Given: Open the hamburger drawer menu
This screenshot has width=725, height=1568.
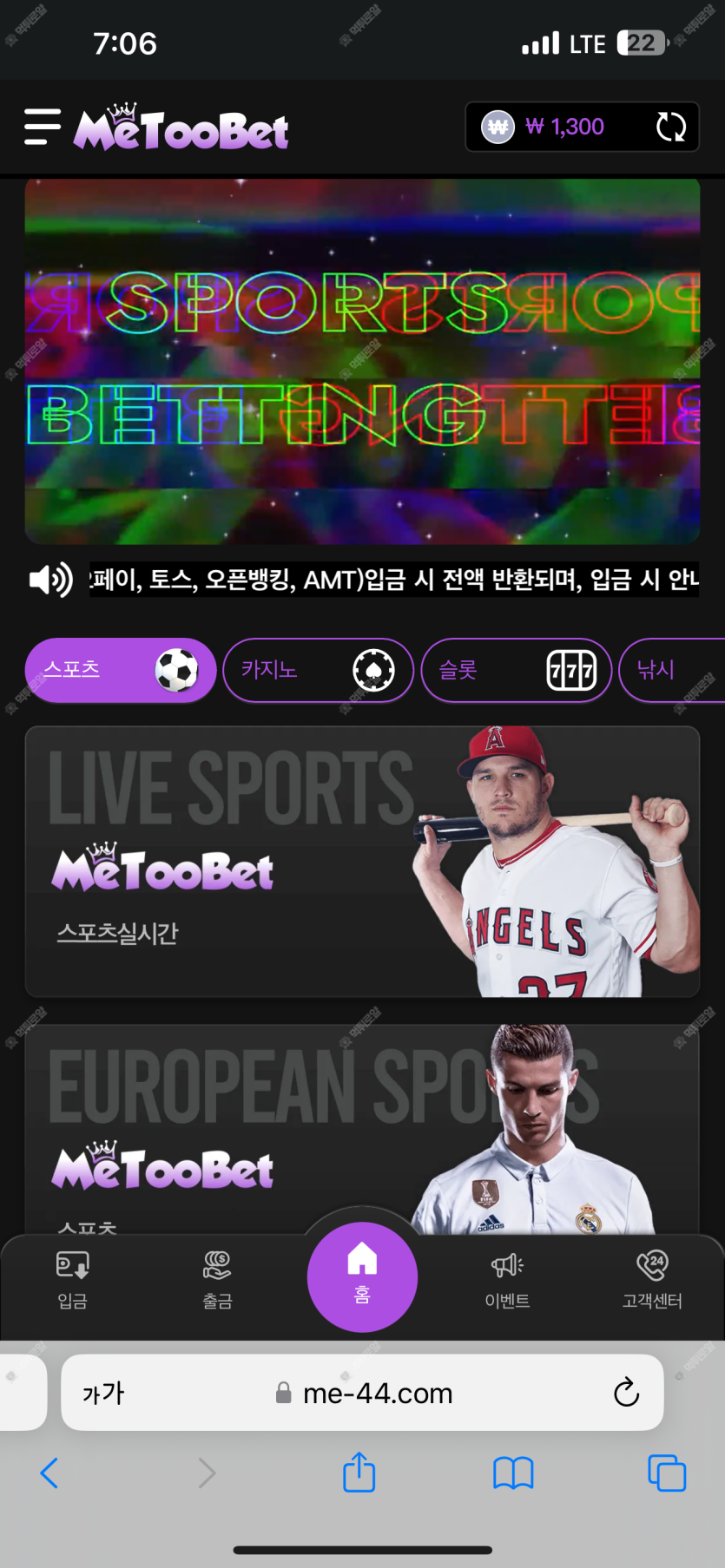Looking at the screenshot, I should tap(43, 127).
